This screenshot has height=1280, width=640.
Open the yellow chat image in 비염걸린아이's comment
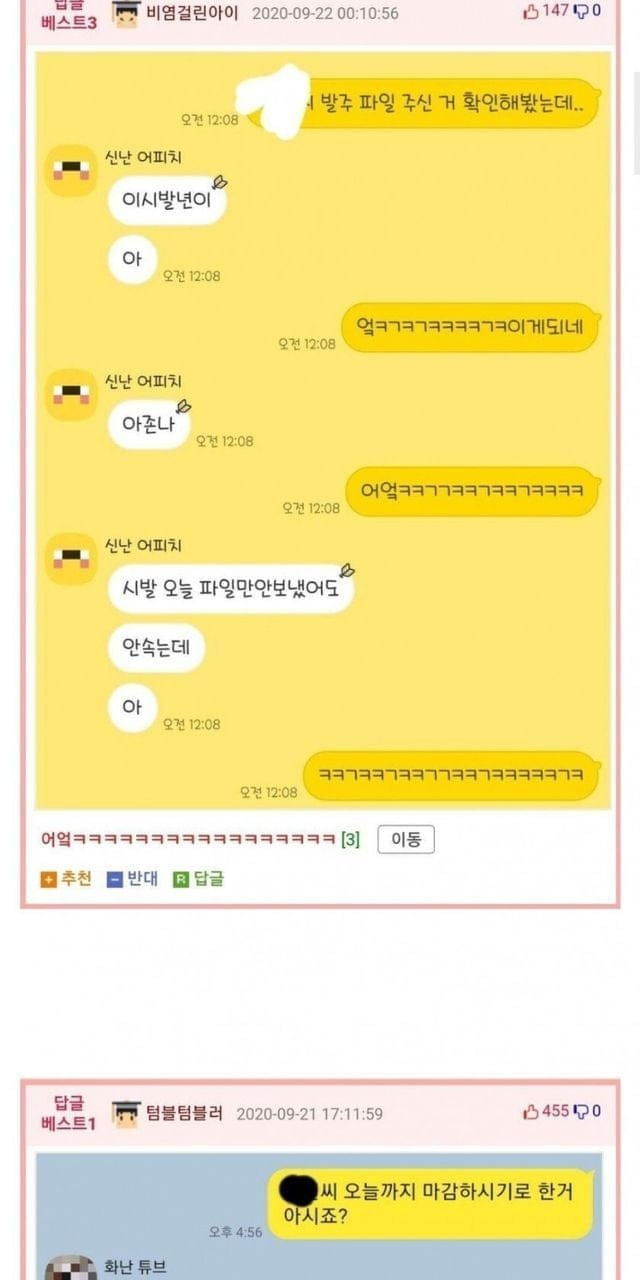[x=322, y=430]
